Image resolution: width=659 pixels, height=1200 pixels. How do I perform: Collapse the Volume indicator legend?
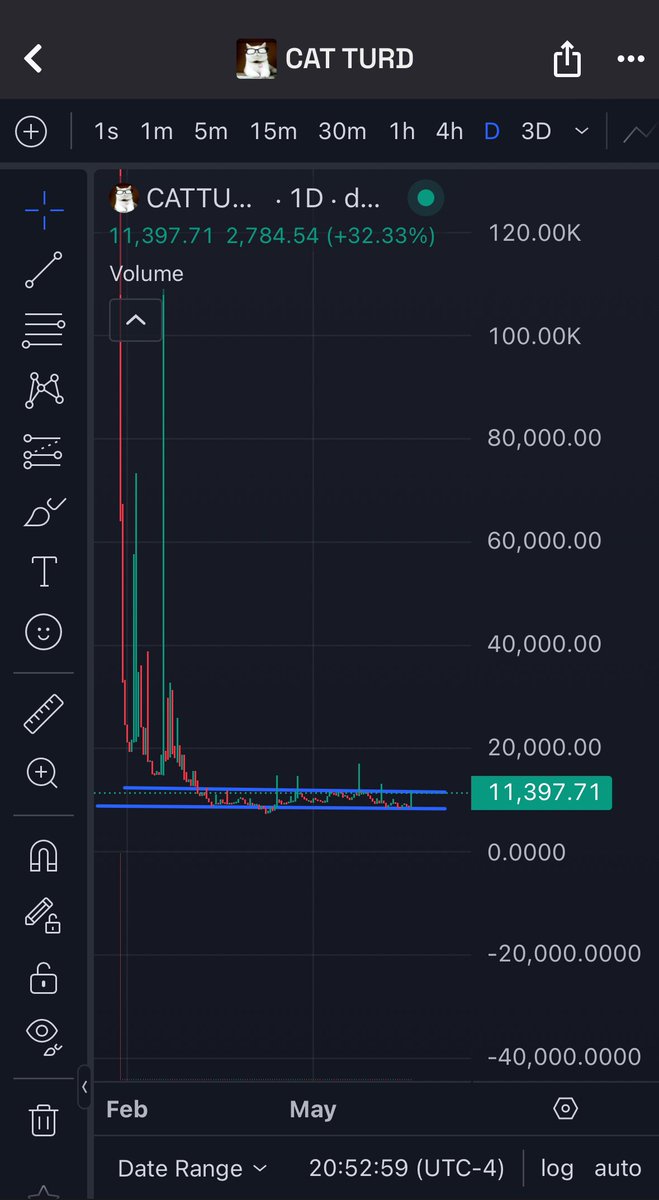tap(136, 320)
